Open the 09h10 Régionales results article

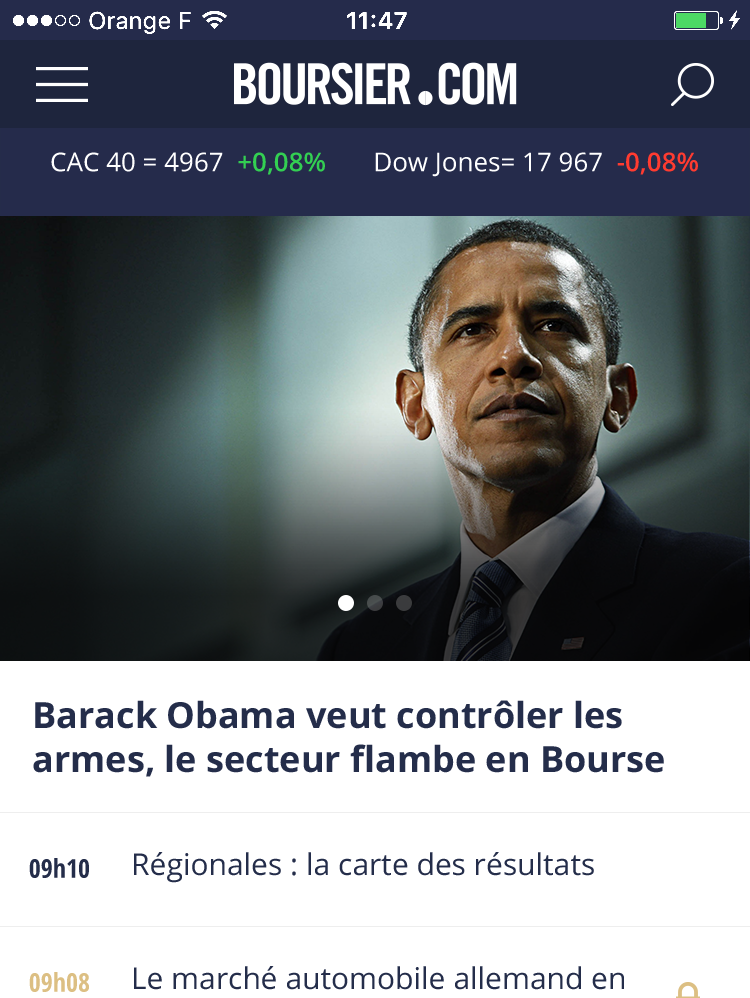tap(363, 865)
